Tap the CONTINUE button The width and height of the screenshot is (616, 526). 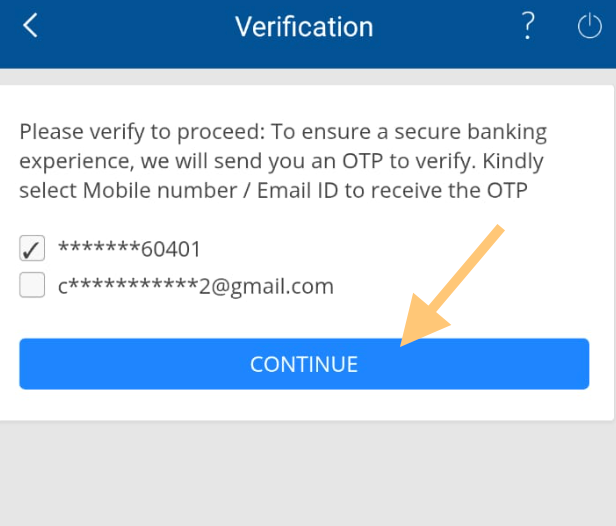(304, 364)
